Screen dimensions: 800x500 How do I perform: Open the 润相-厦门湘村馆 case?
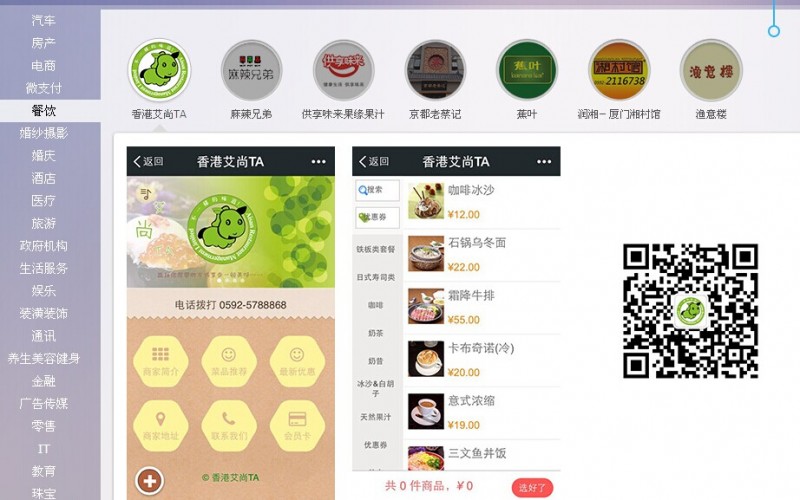coord(619,70)
